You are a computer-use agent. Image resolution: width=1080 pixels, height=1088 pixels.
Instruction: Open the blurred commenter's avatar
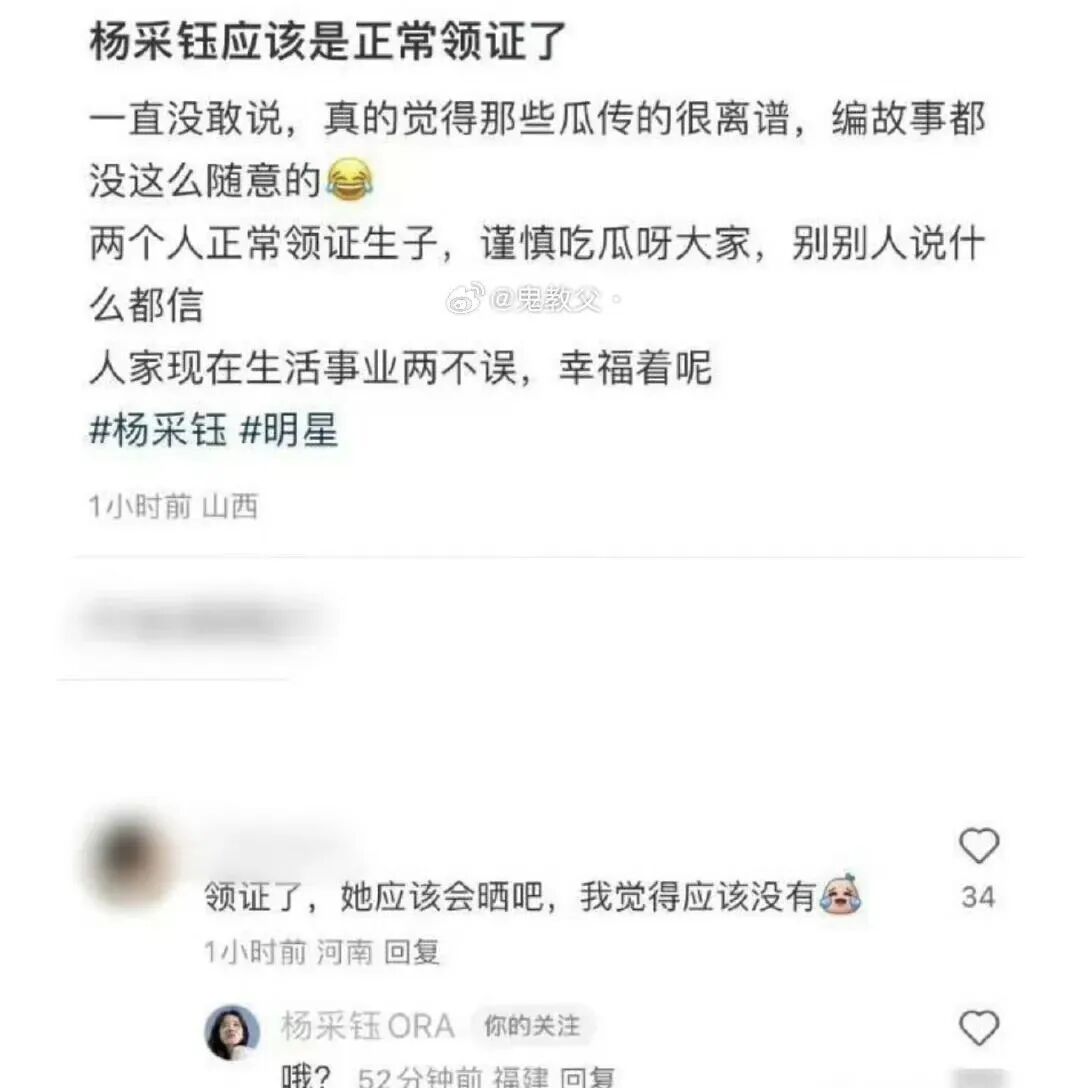point(130,860)
